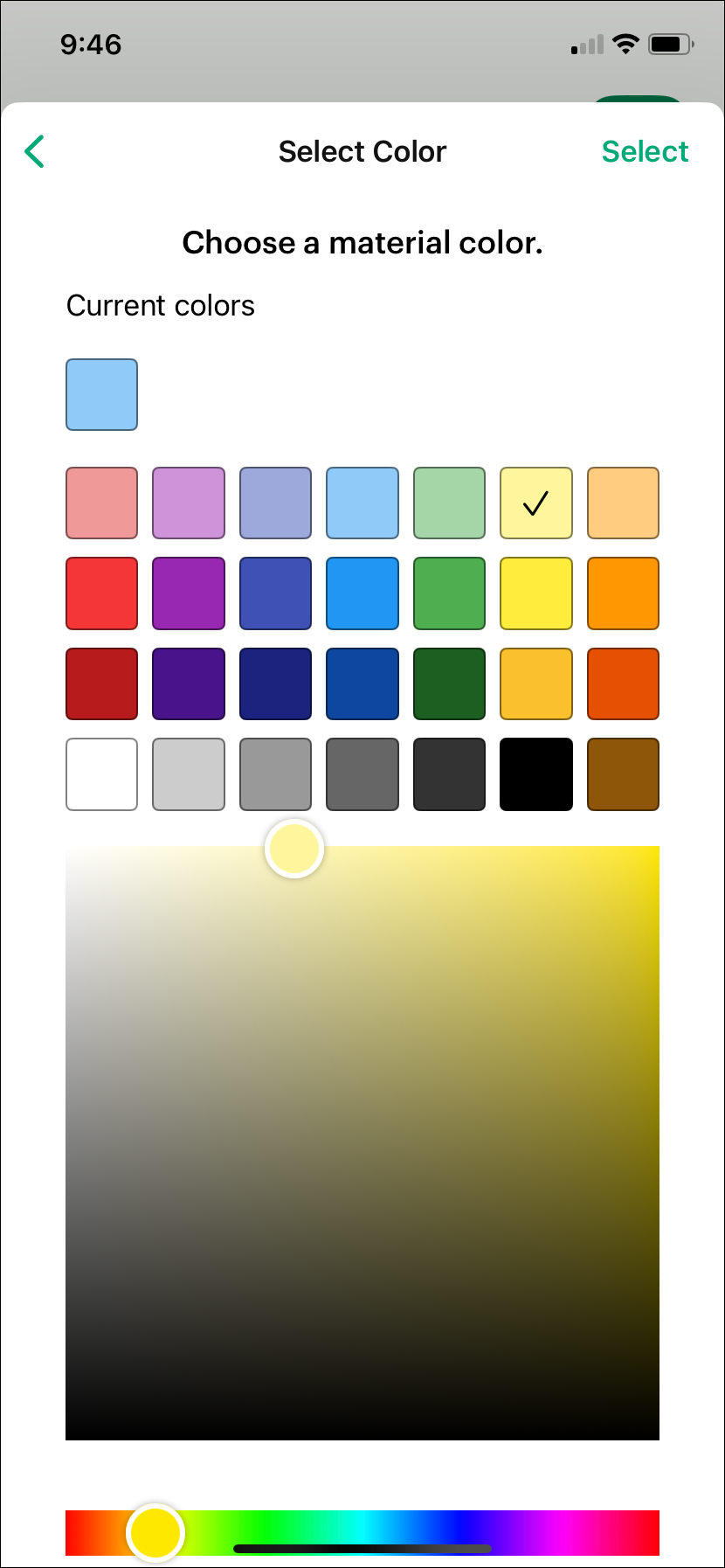Tap the checked light yellow swatch

click(535, 503)
